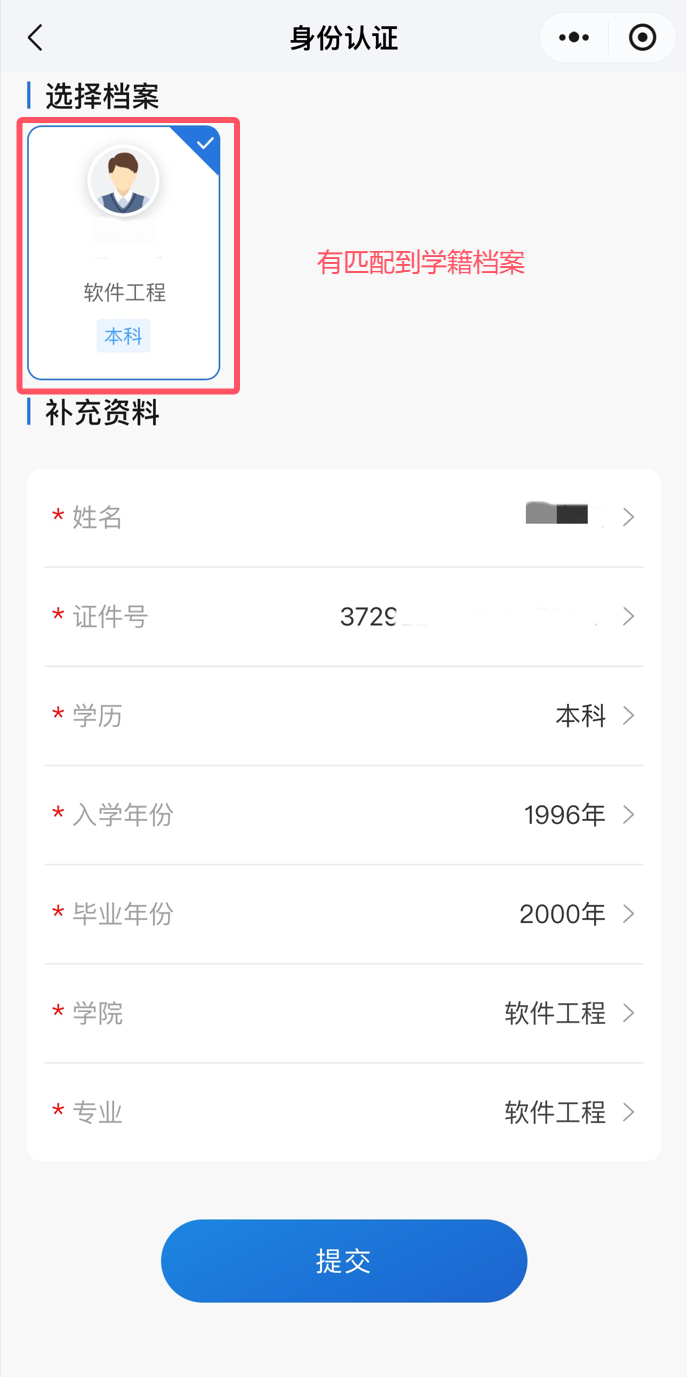Pick 入学年份 showing 1996年
This screenshot has width=687, height=1377.
(344, 815)
